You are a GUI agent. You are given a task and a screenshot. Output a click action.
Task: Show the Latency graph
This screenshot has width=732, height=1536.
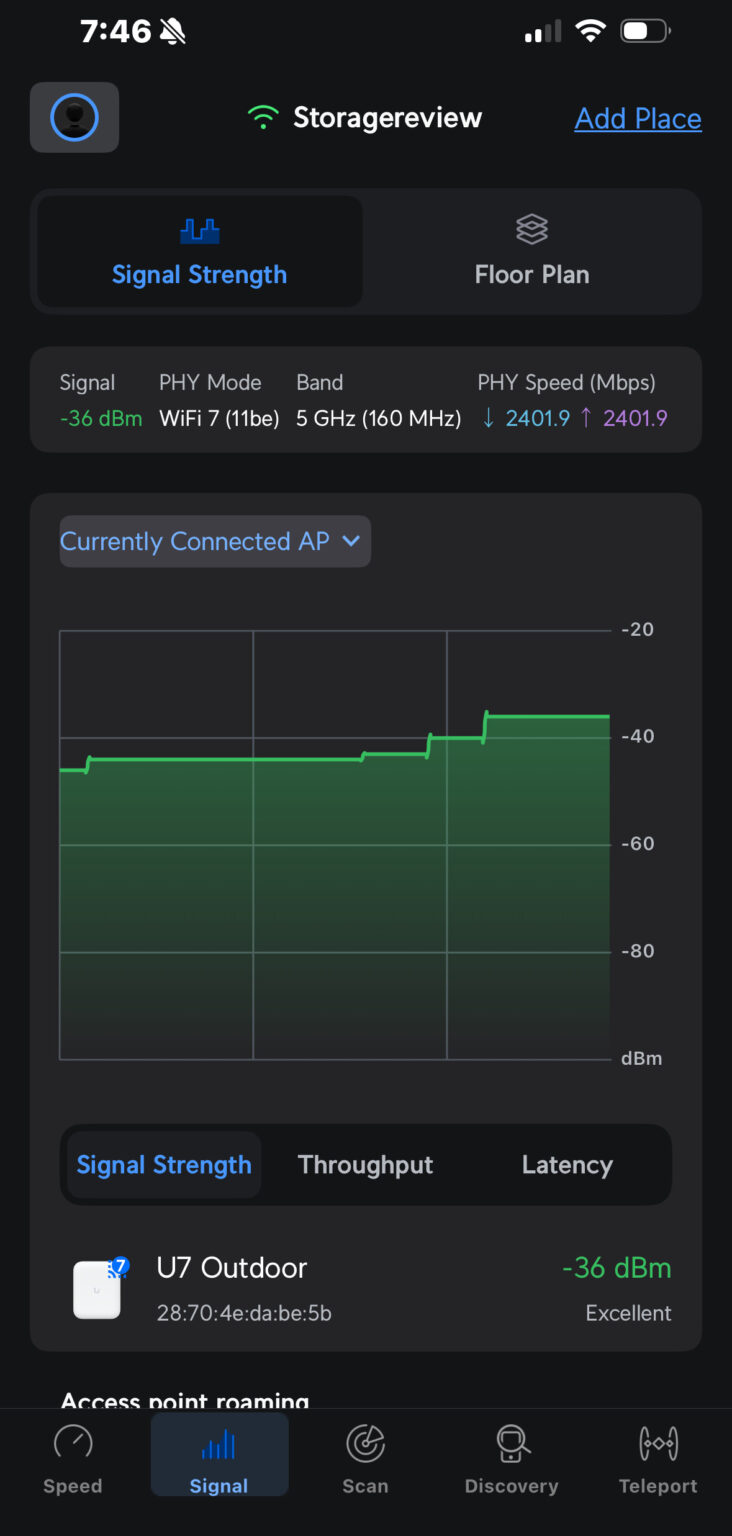[x=567, y=1165]
